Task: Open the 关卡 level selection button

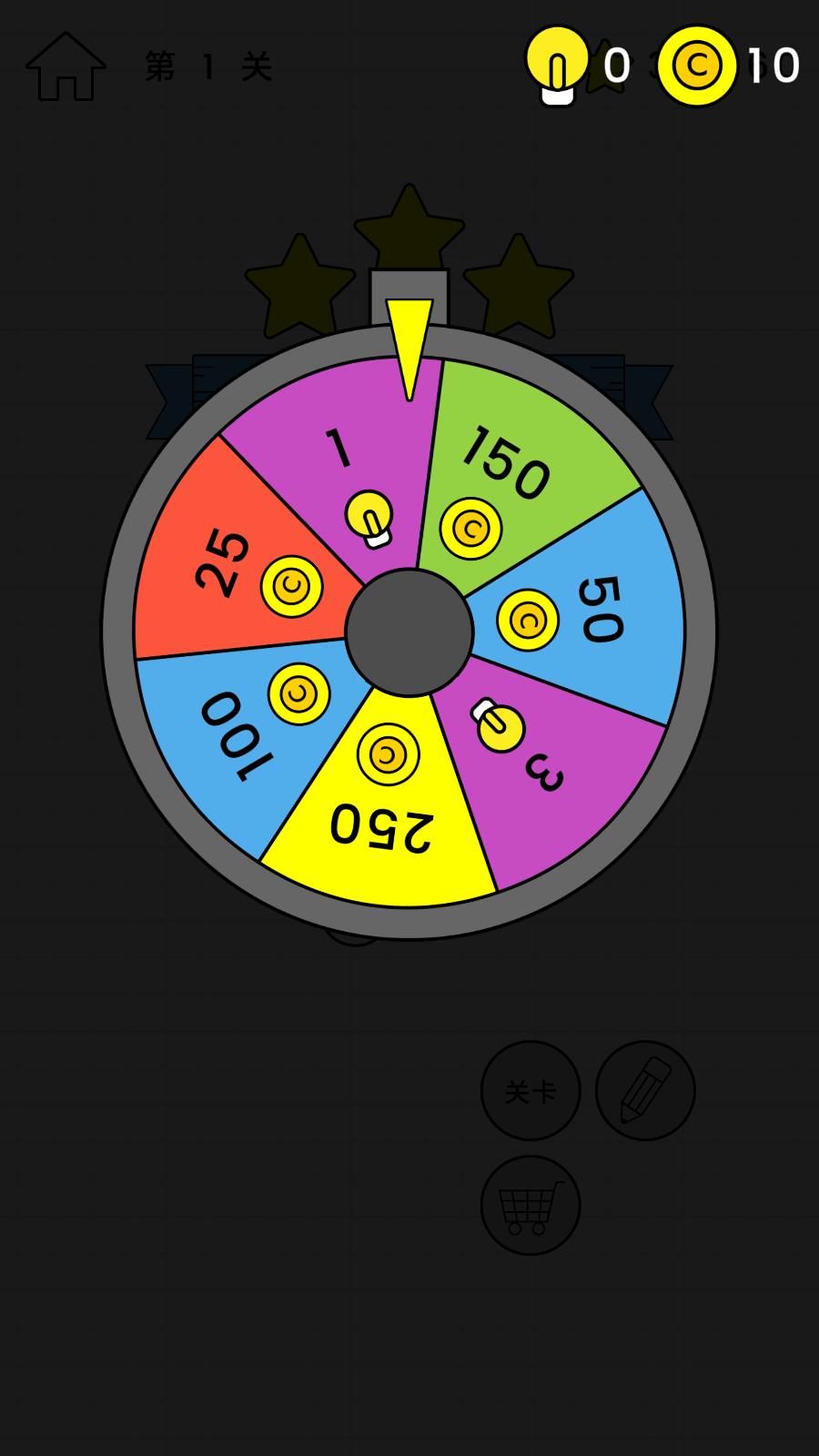Action: tap(531, 1090)
